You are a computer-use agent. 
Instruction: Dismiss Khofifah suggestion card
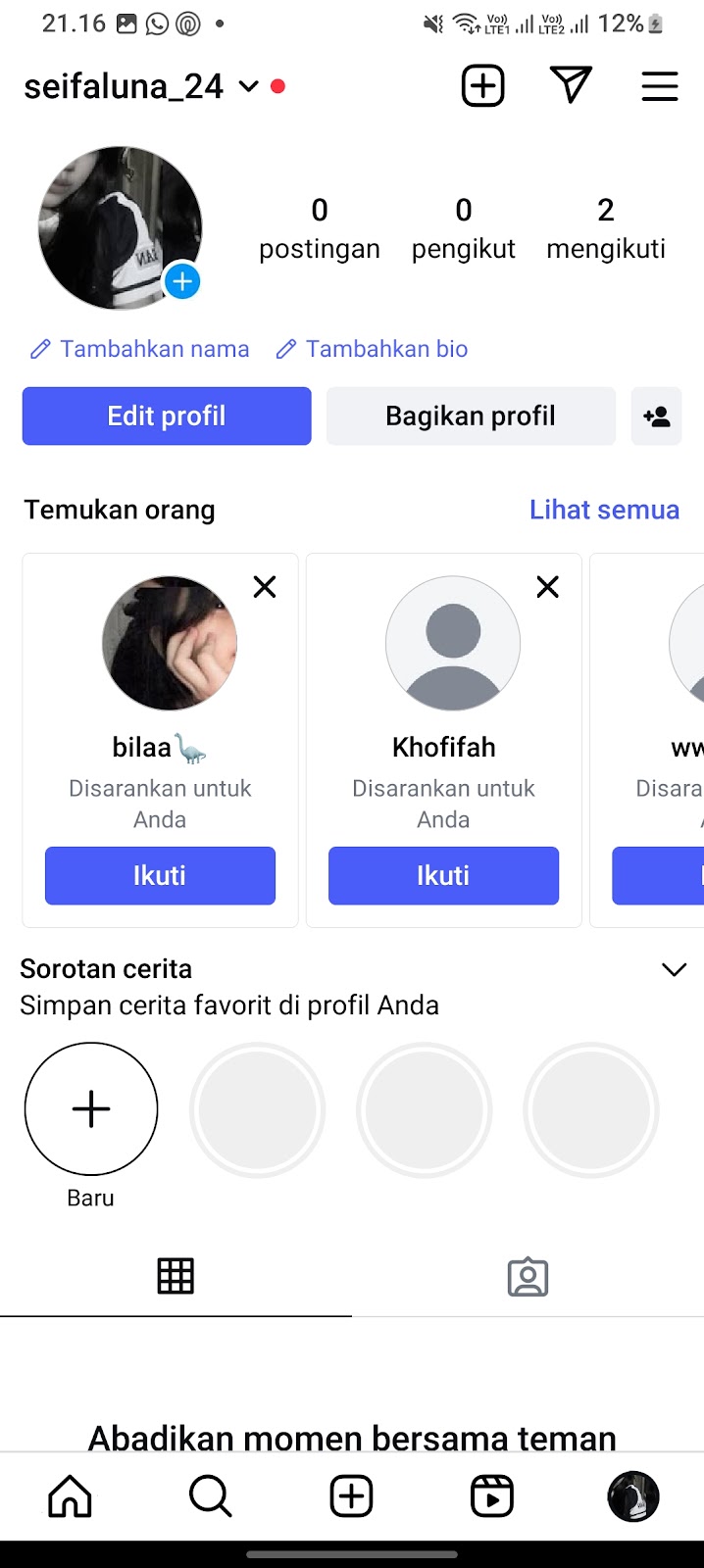pos(548,587)
